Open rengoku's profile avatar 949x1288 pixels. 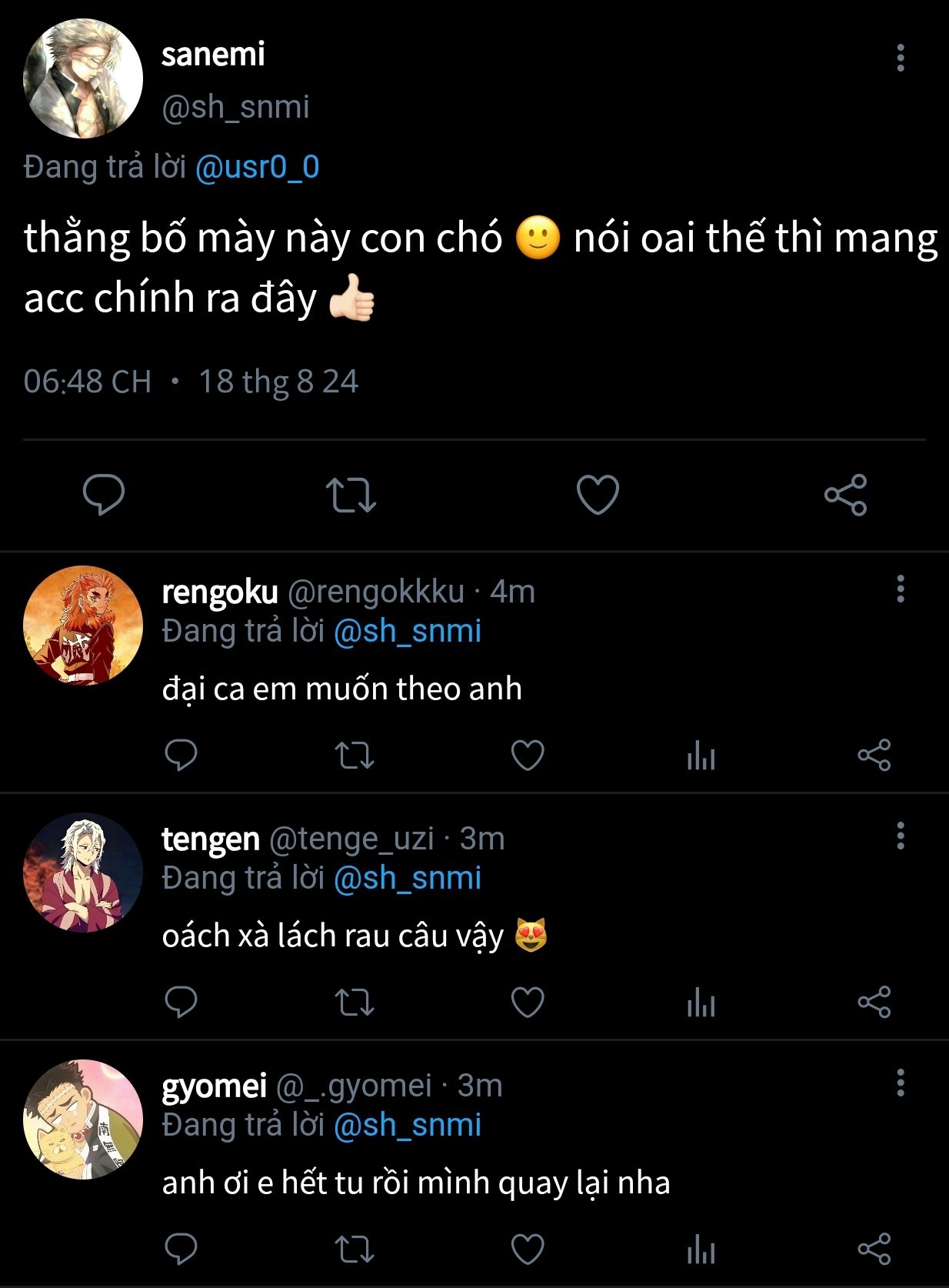tap(83, 625)
